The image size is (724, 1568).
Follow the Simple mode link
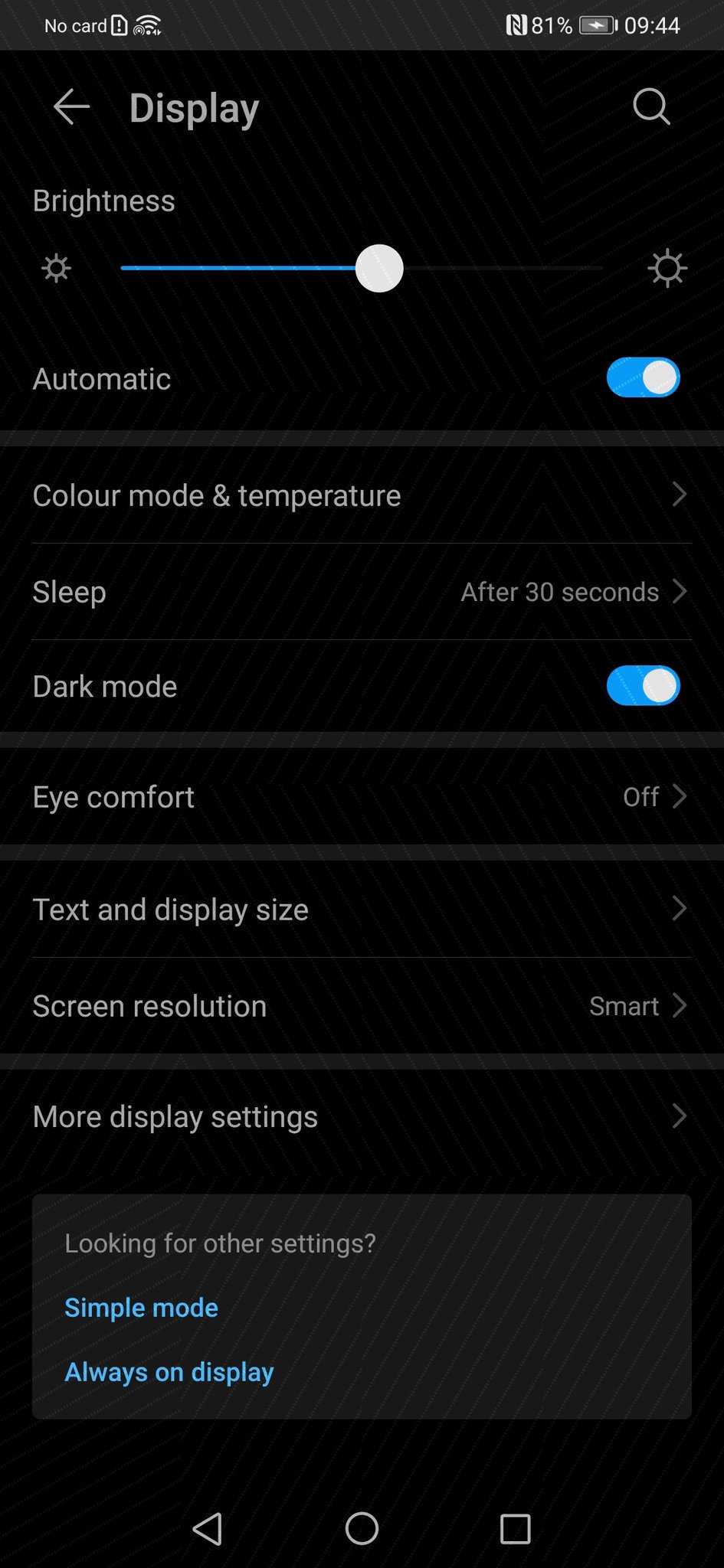click(x=141, y=1308)
